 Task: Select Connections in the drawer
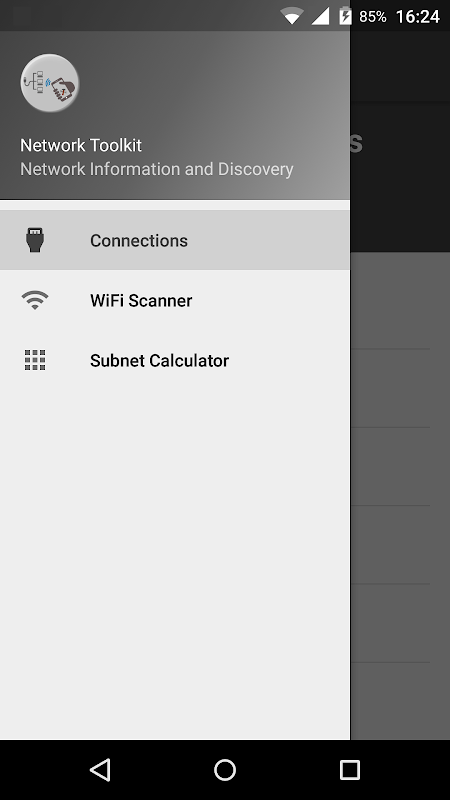tap(175, 240)
